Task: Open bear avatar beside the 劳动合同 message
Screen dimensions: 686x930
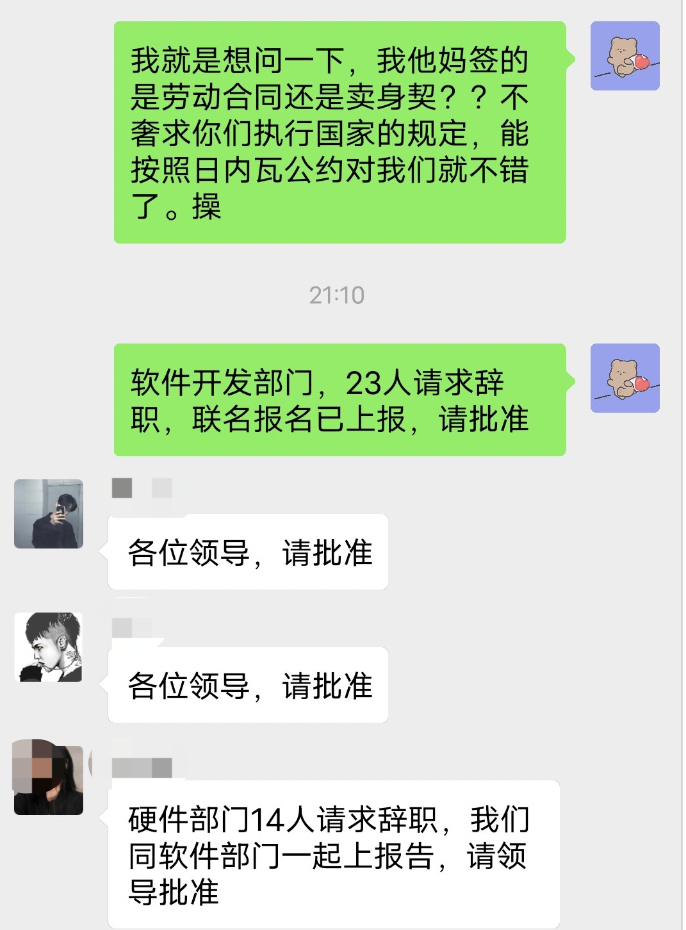Action: (625, 56)
